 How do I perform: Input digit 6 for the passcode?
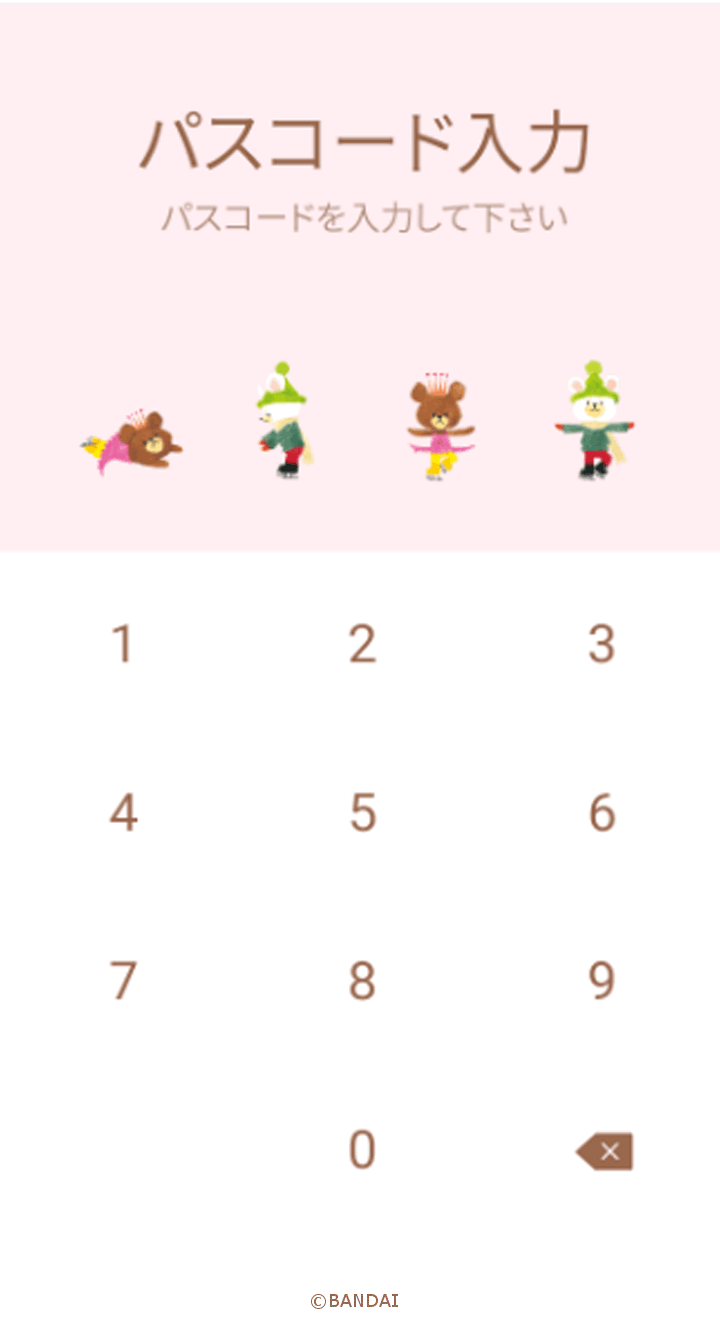pos(601,812)
